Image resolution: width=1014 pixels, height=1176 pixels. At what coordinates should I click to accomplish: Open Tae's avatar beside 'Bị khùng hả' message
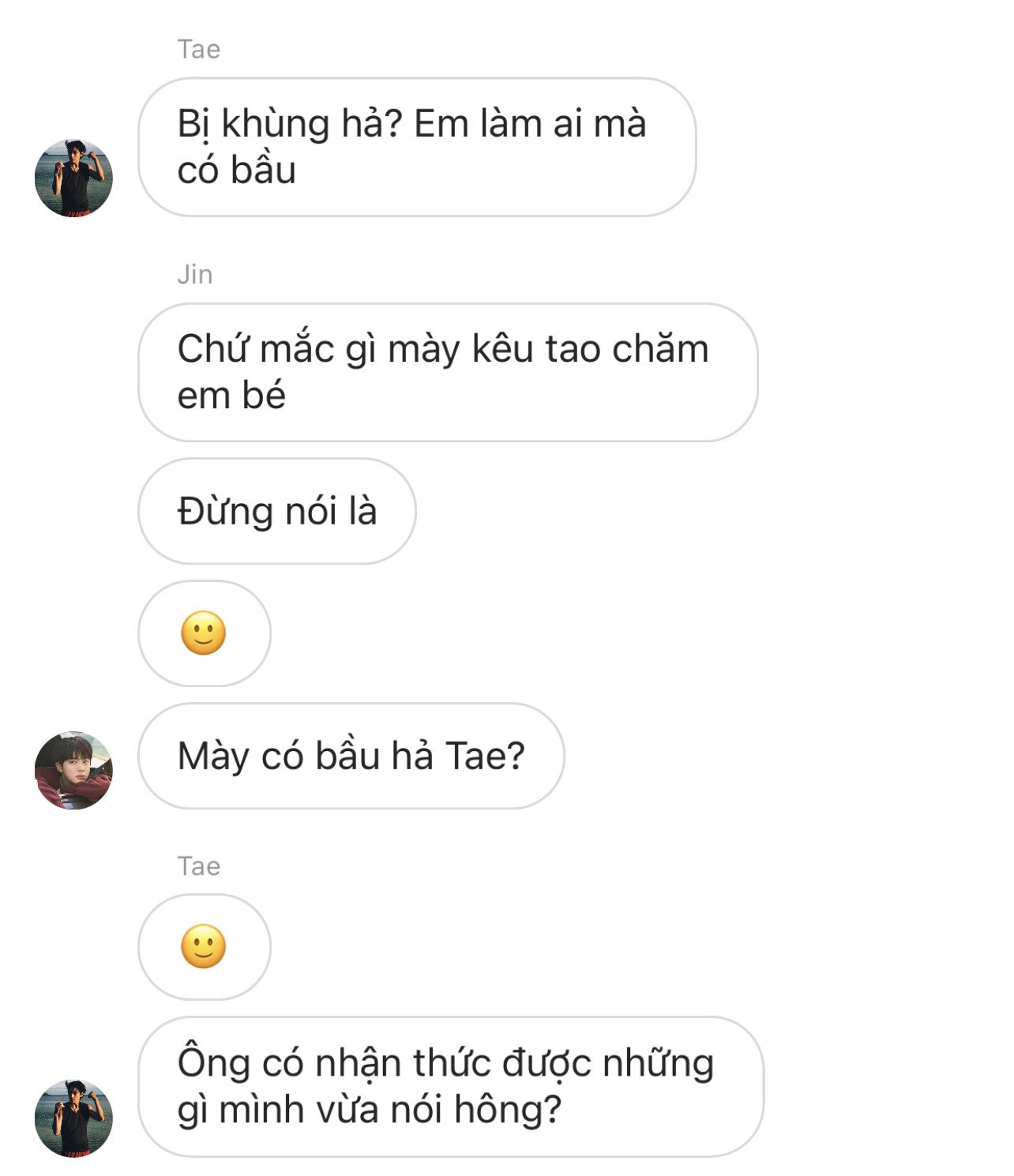tap(73, 178)
